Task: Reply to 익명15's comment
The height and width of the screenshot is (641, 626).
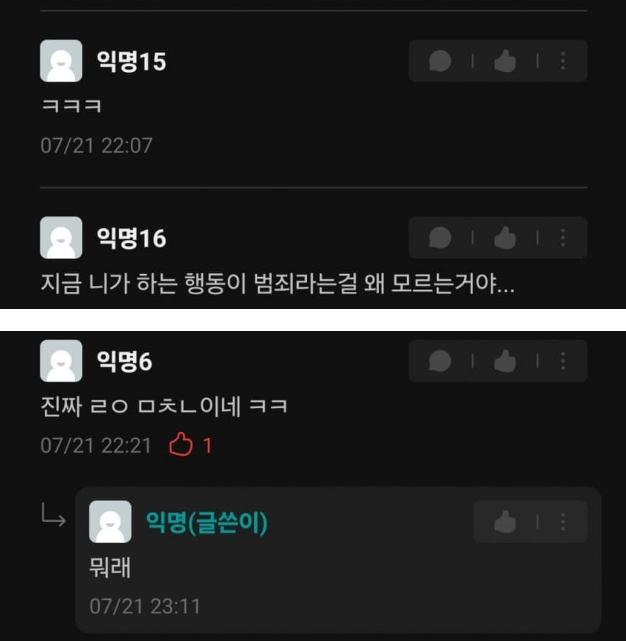Action: (440, 61)
